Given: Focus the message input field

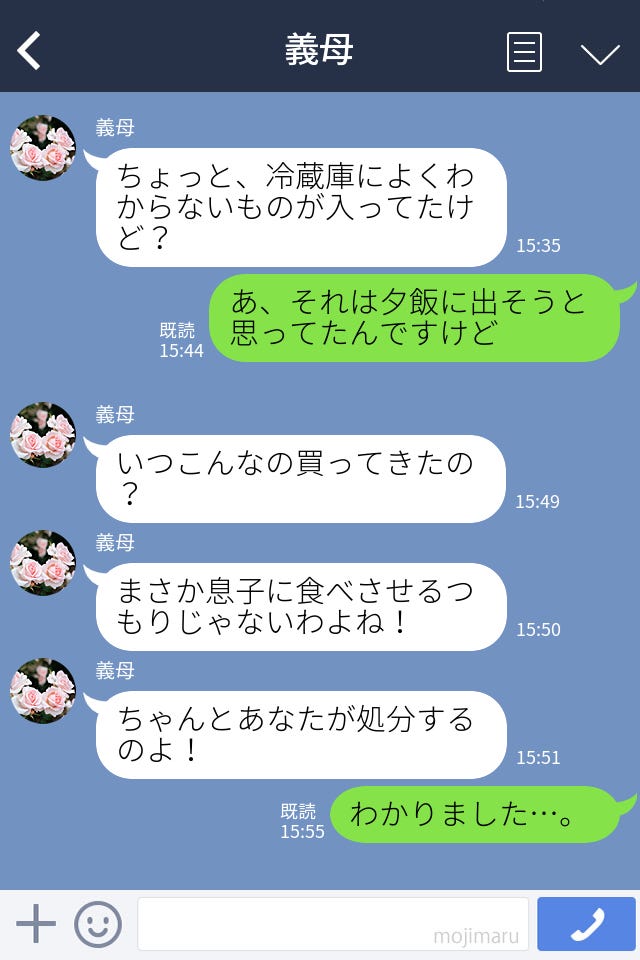Looking at the screenshot, I should pyautogui.click(x=332, y=924).
